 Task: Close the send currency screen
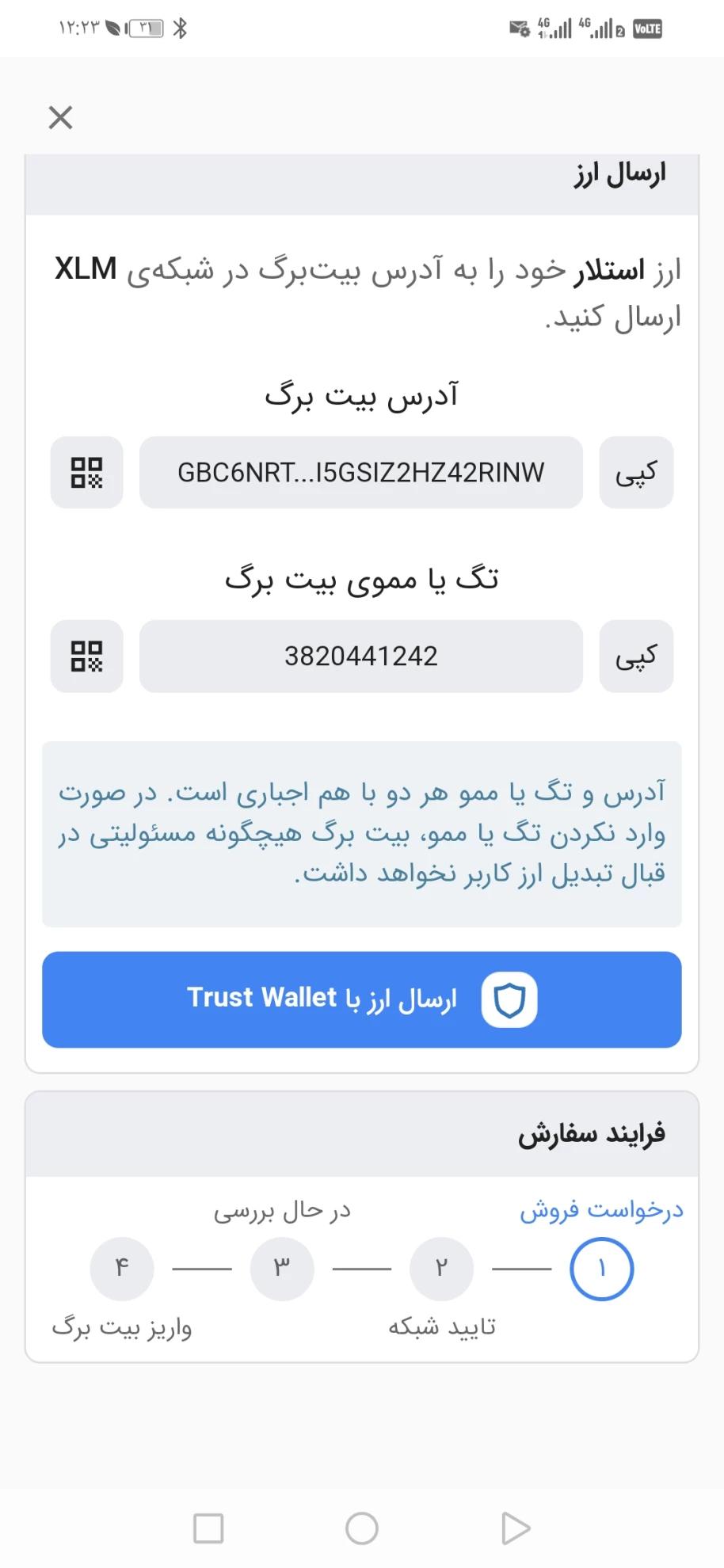60,117
